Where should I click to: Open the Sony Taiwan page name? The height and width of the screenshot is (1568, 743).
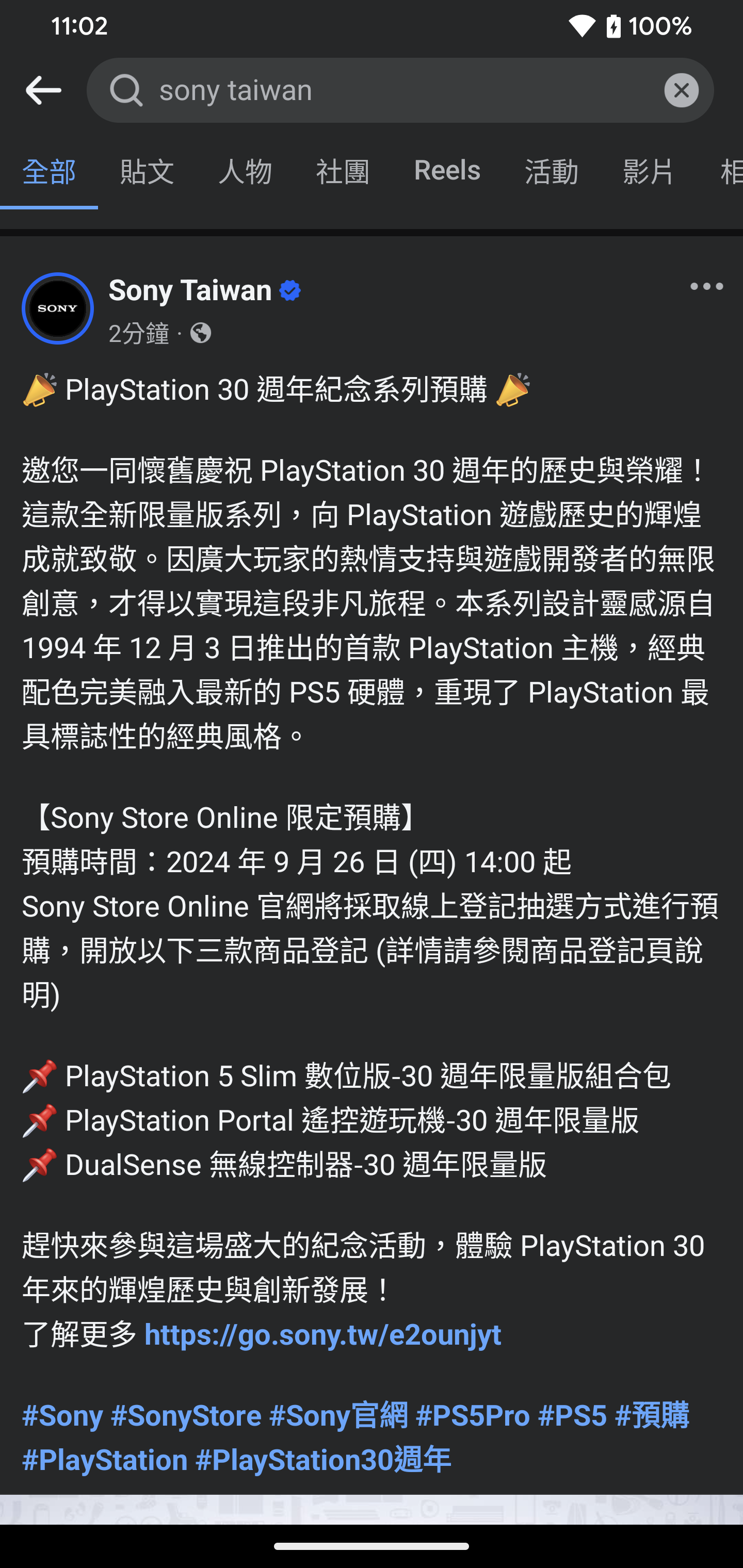tap(190, 290)
